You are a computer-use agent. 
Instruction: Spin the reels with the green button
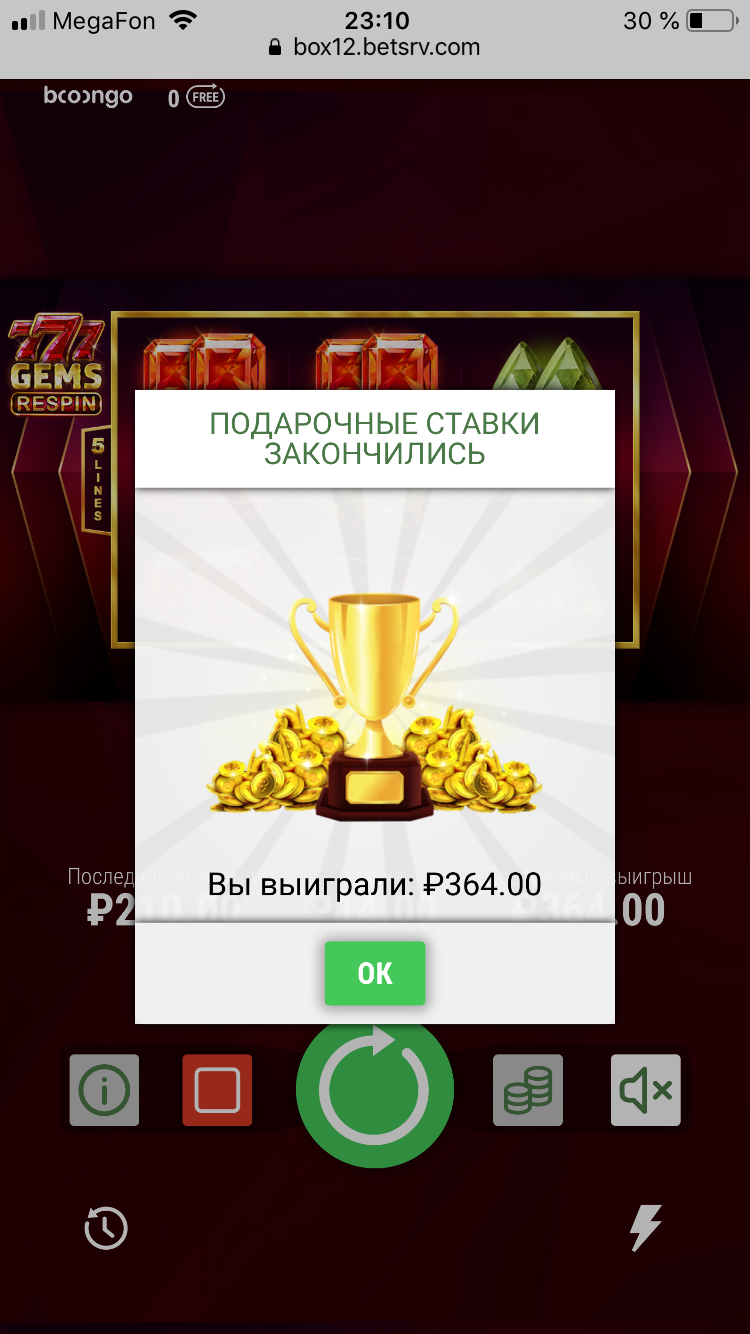(375, 1090)
